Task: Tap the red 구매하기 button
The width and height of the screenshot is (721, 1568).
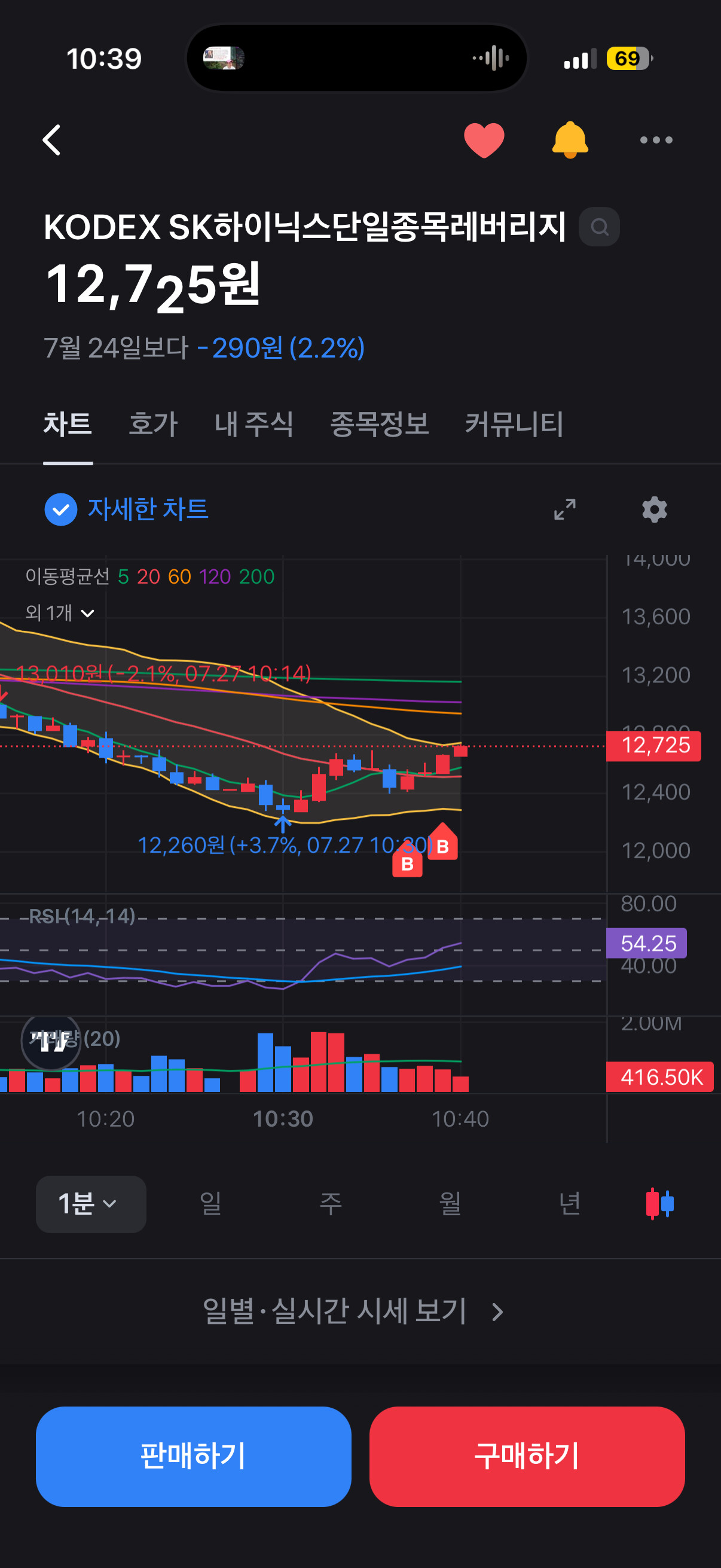Action: click(x=527, y=1457)
